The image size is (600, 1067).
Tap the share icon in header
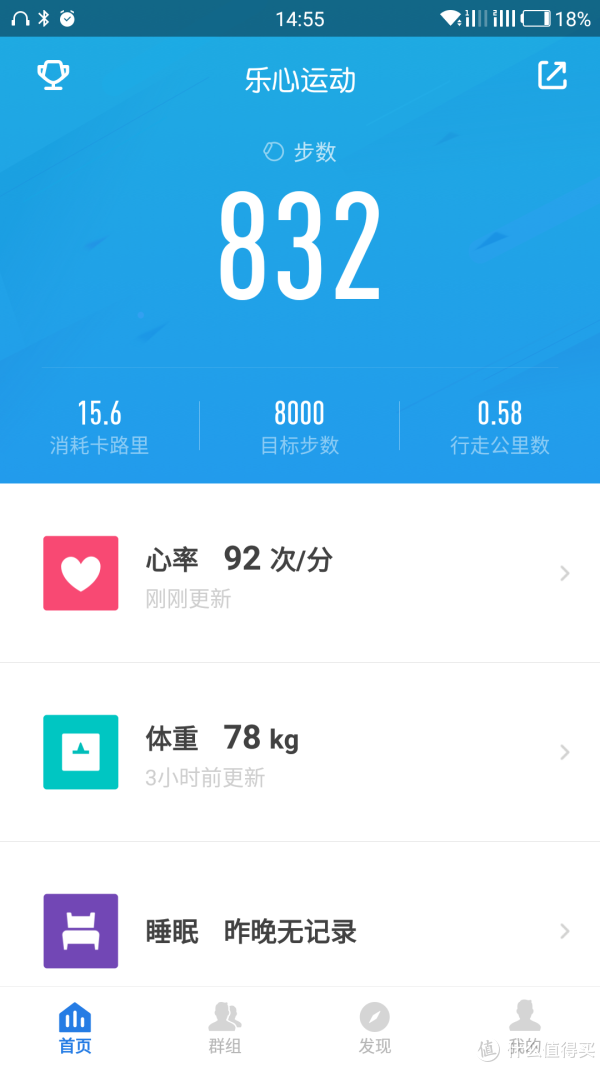(552, 75)
